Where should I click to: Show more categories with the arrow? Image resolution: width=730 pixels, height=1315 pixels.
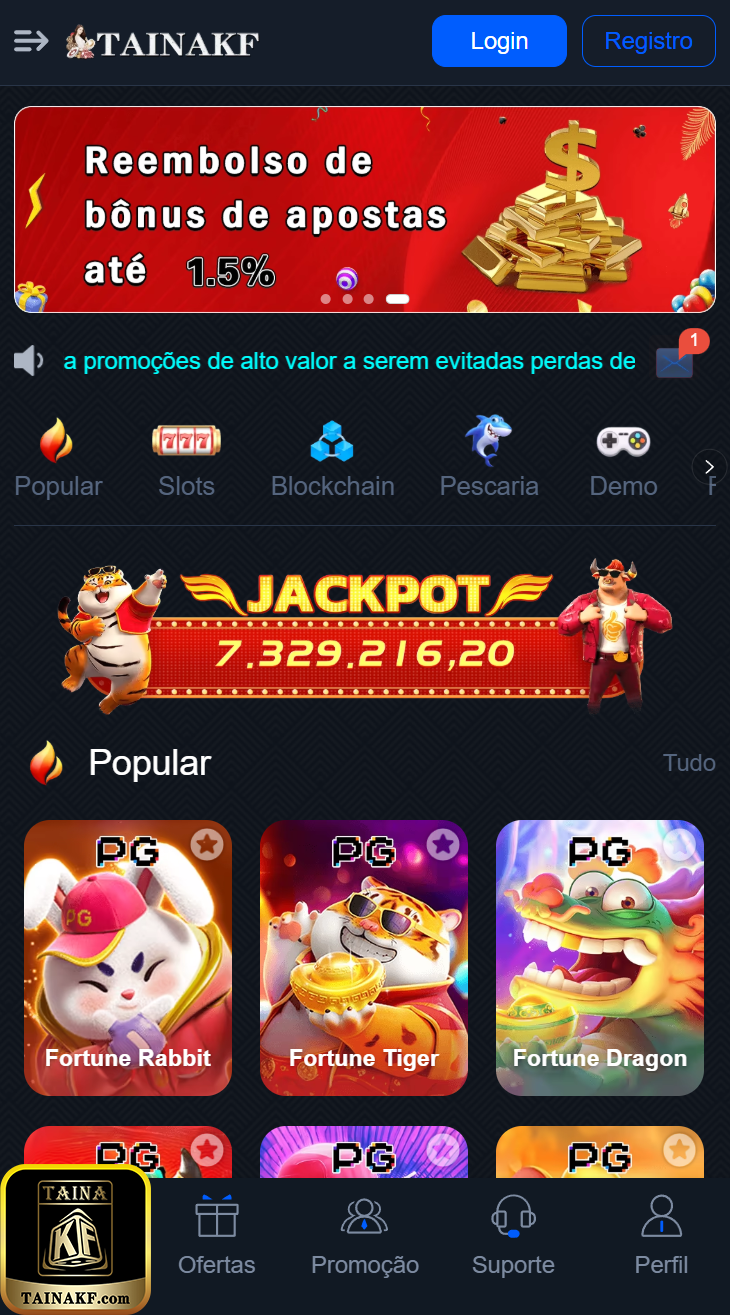tap(709, 466)
